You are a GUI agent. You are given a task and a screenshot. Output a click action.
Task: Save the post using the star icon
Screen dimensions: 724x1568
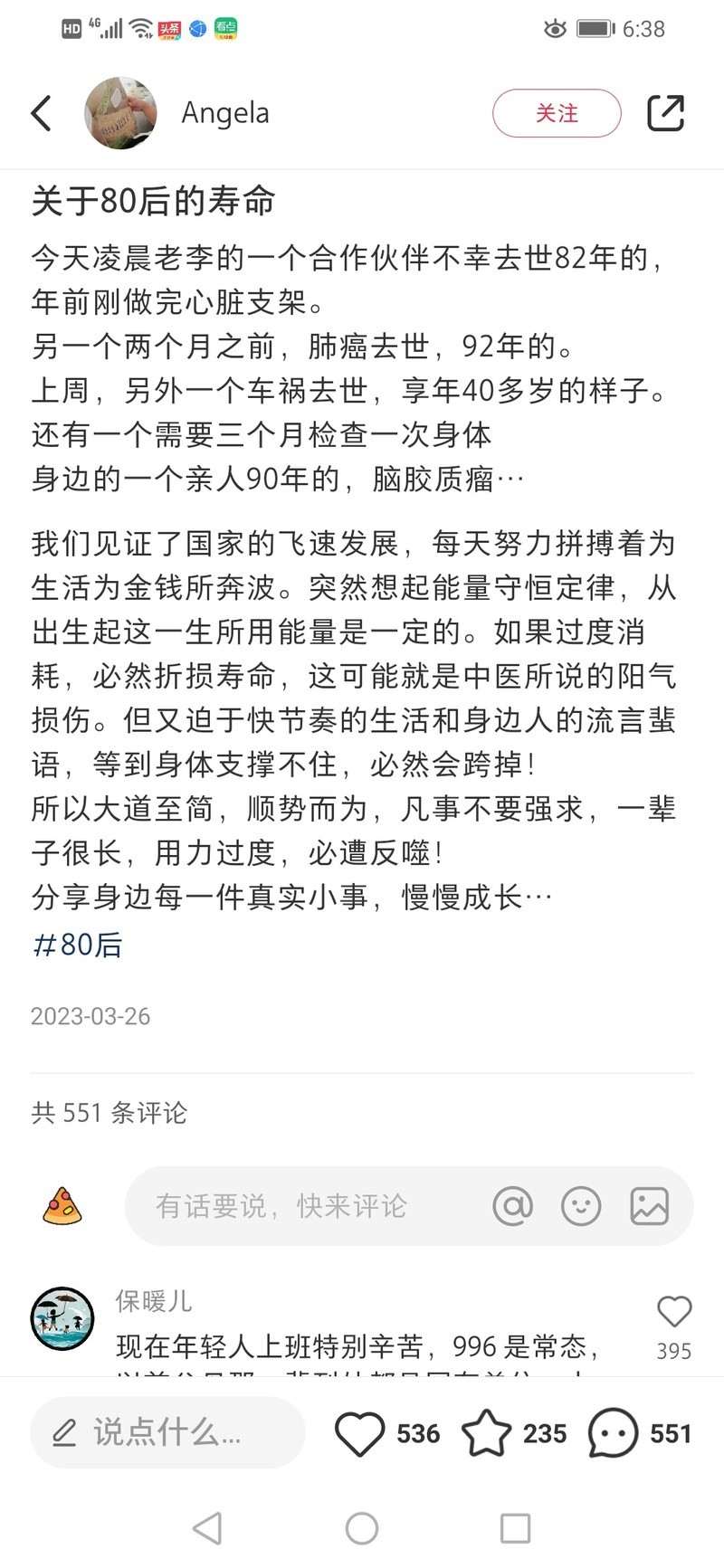coord(487,1433)
